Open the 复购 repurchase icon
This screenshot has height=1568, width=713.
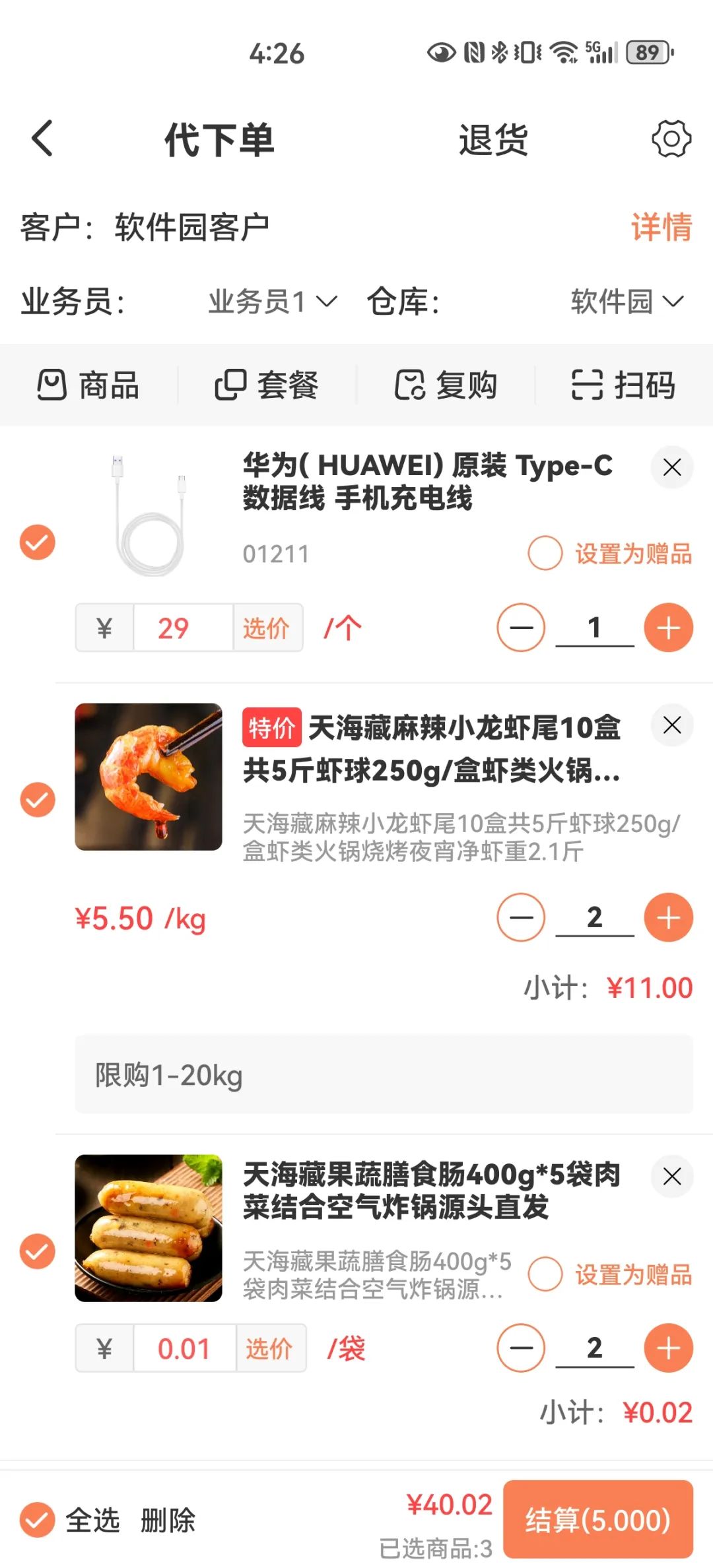[411, 385]
